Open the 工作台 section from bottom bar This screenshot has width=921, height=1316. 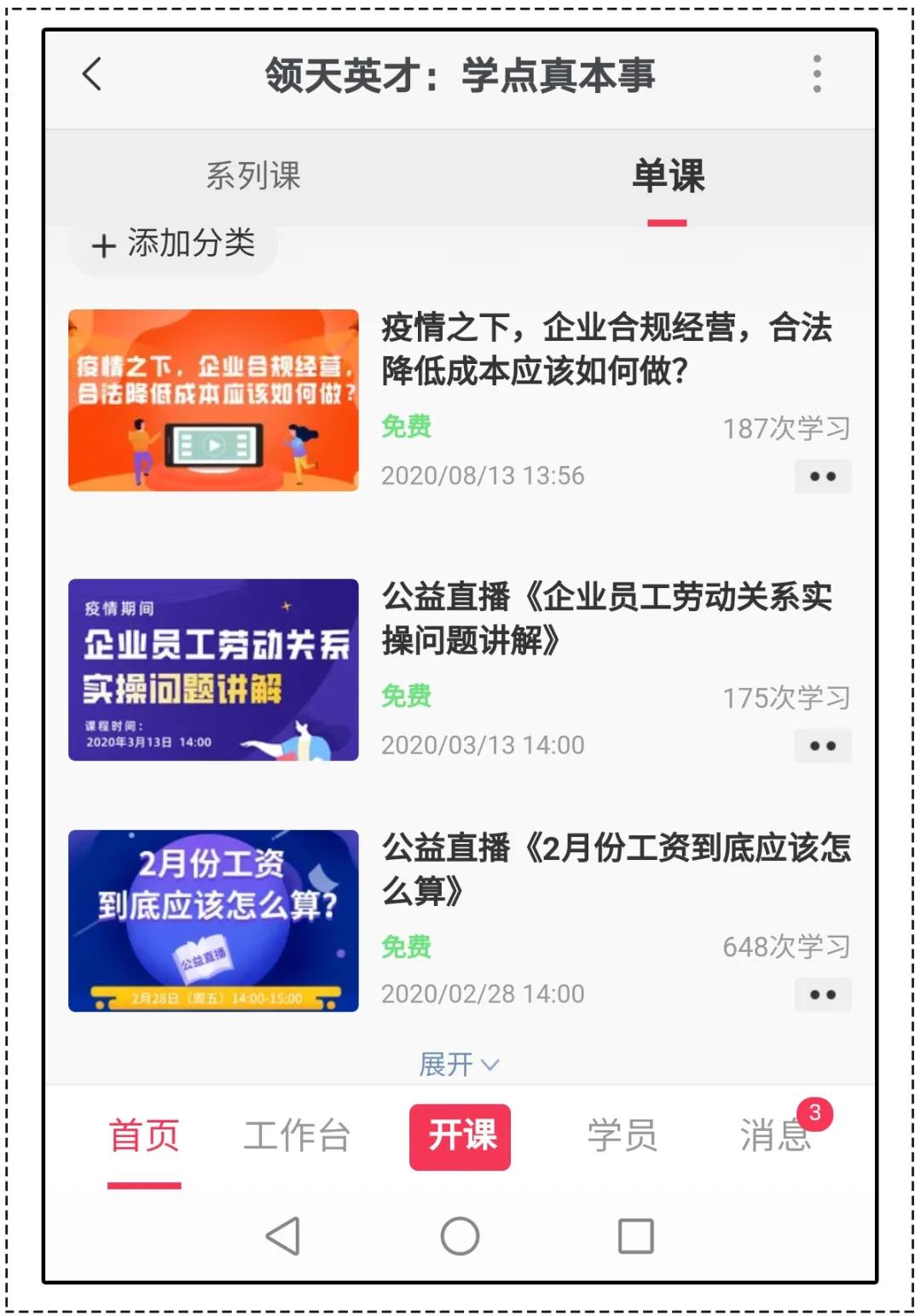click(x=298, y=1134)
